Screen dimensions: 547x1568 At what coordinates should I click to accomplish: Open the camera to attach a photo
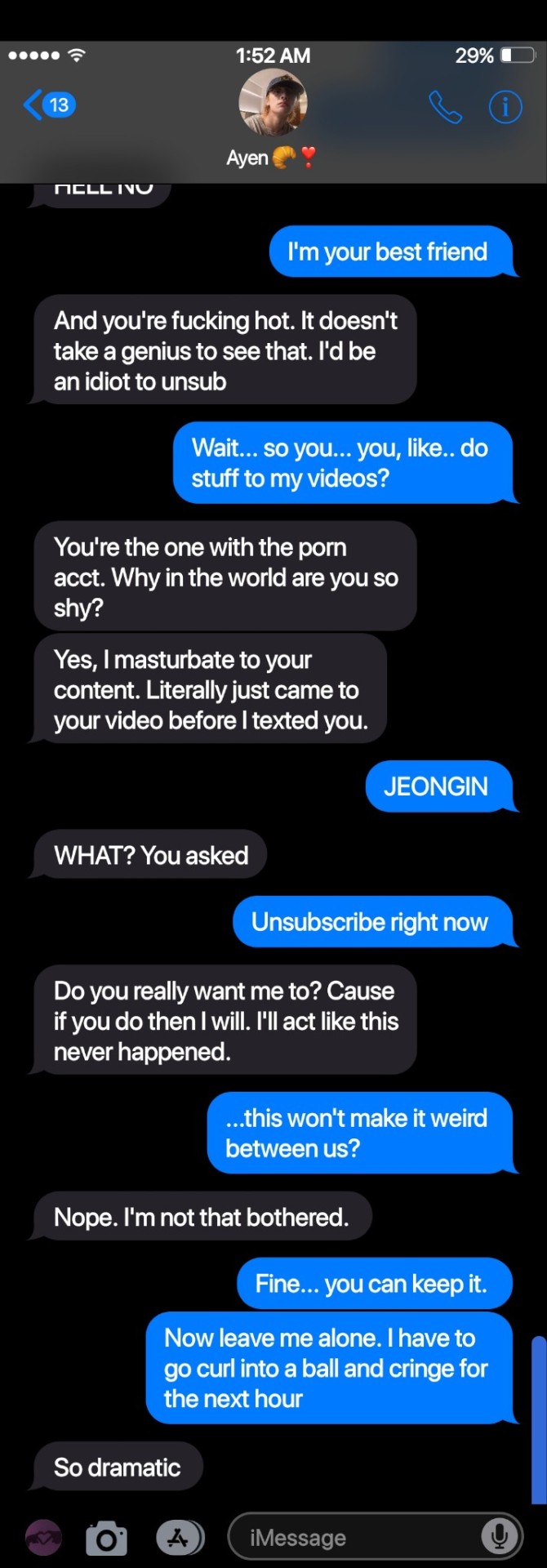(107, 1539)
